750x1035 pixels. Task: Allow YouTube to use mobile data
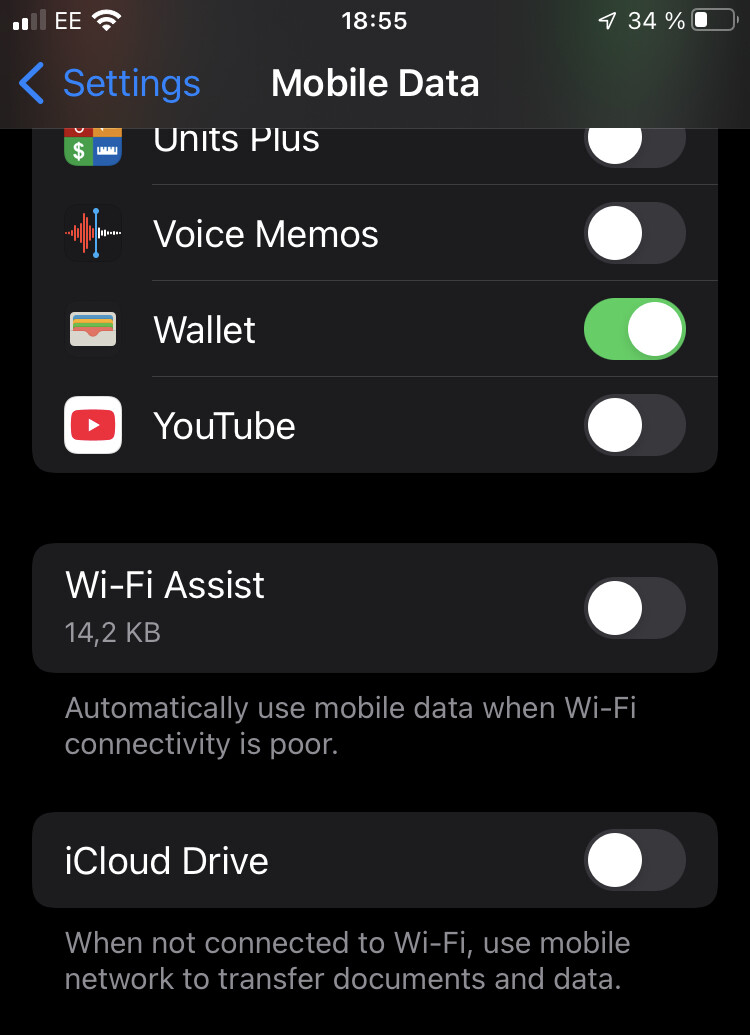coord(634,426)
